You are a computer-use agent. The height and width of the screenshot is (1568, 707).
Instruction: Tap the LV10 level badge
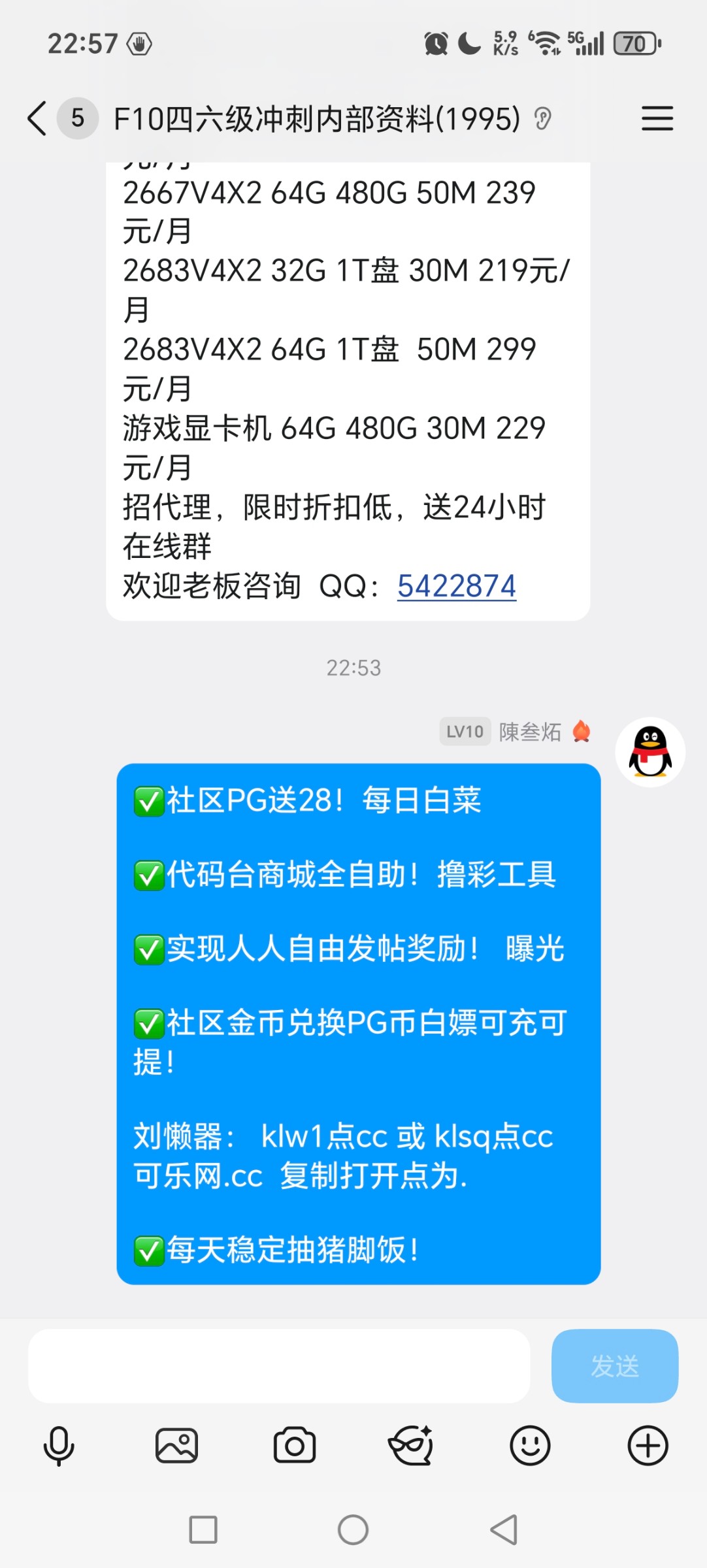click(x=465, y=732)
